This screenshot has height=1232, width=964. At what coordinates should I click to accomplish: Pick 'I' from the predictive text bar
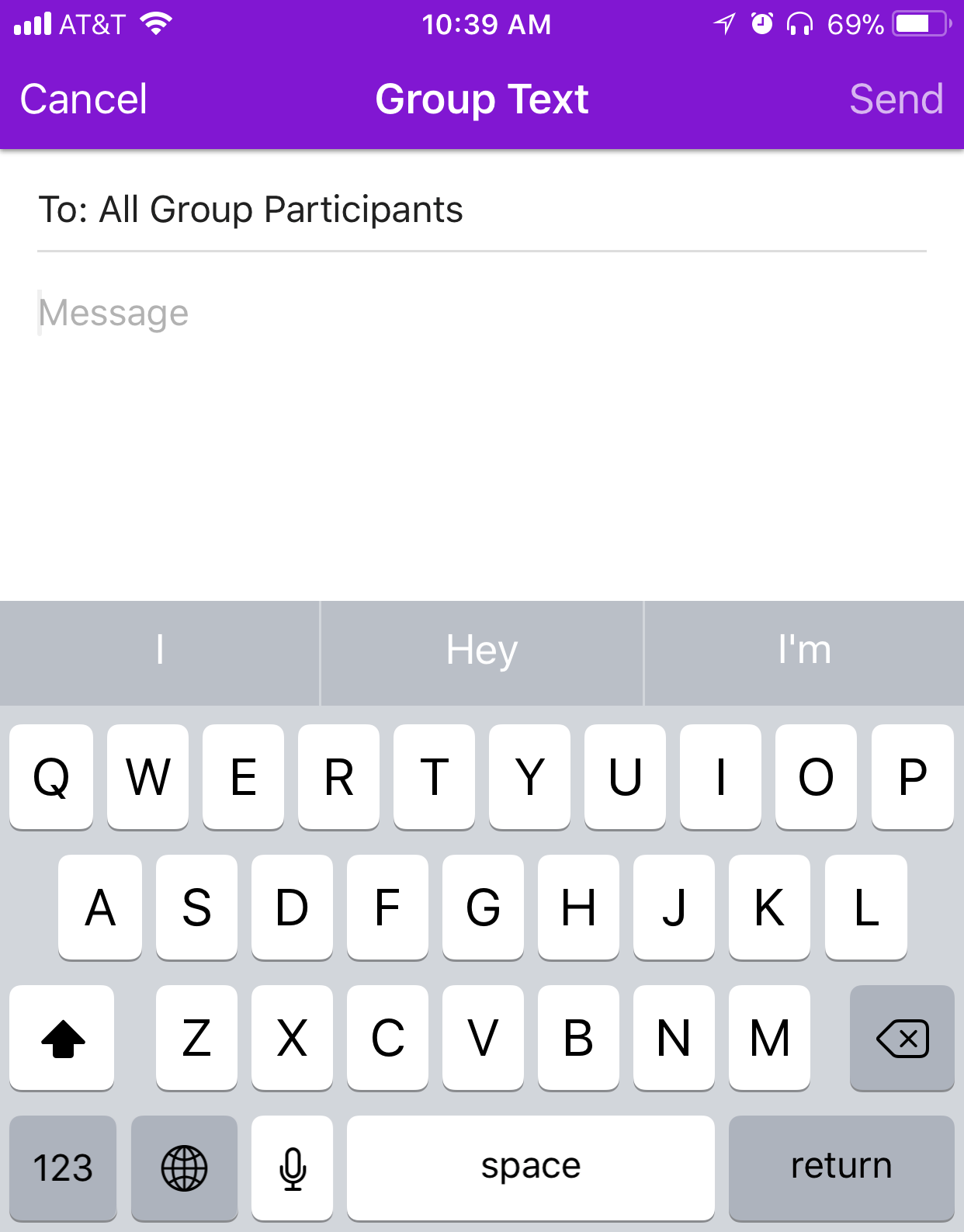[159, 652]
